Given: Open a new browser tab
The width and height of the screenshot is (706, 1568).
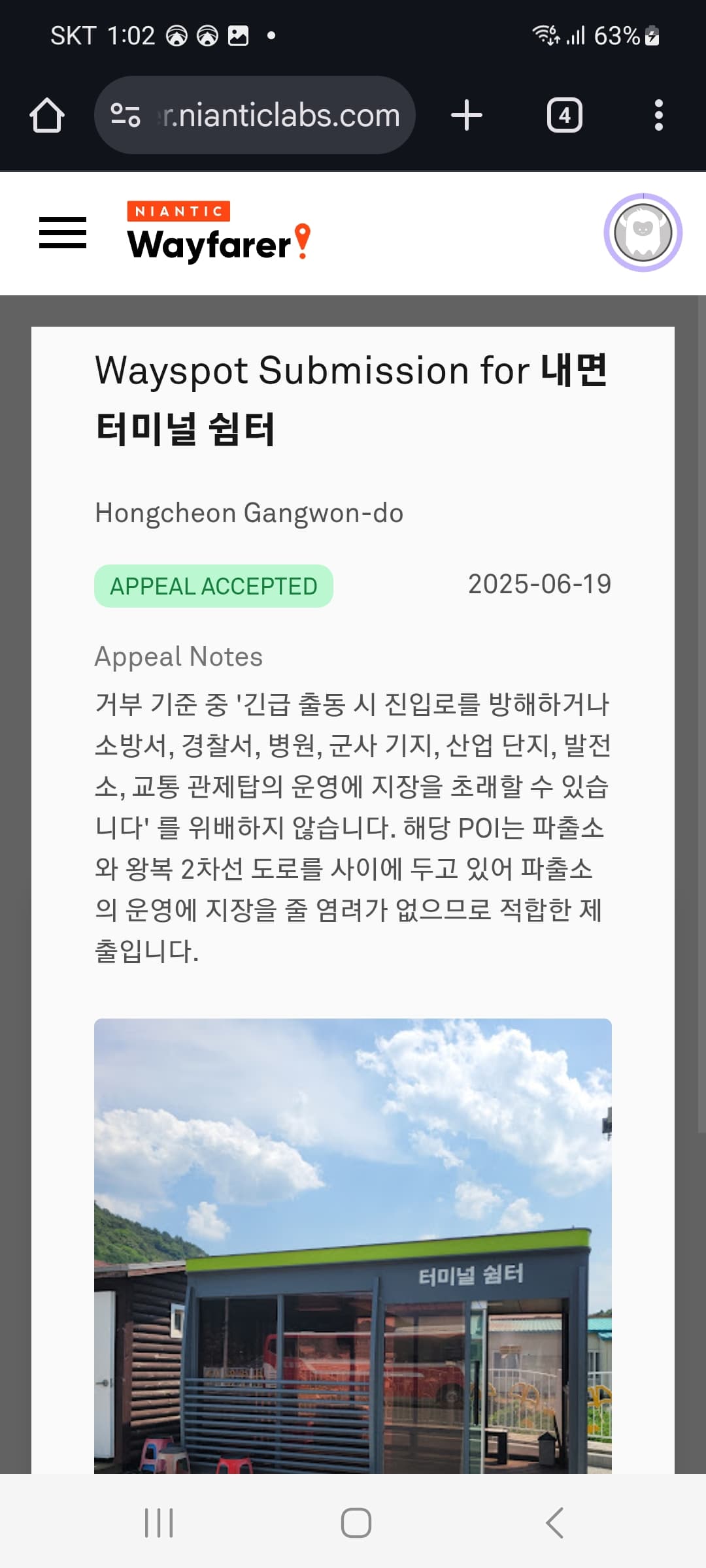Looking at the screenshot, I should click(x=467, y=116).
